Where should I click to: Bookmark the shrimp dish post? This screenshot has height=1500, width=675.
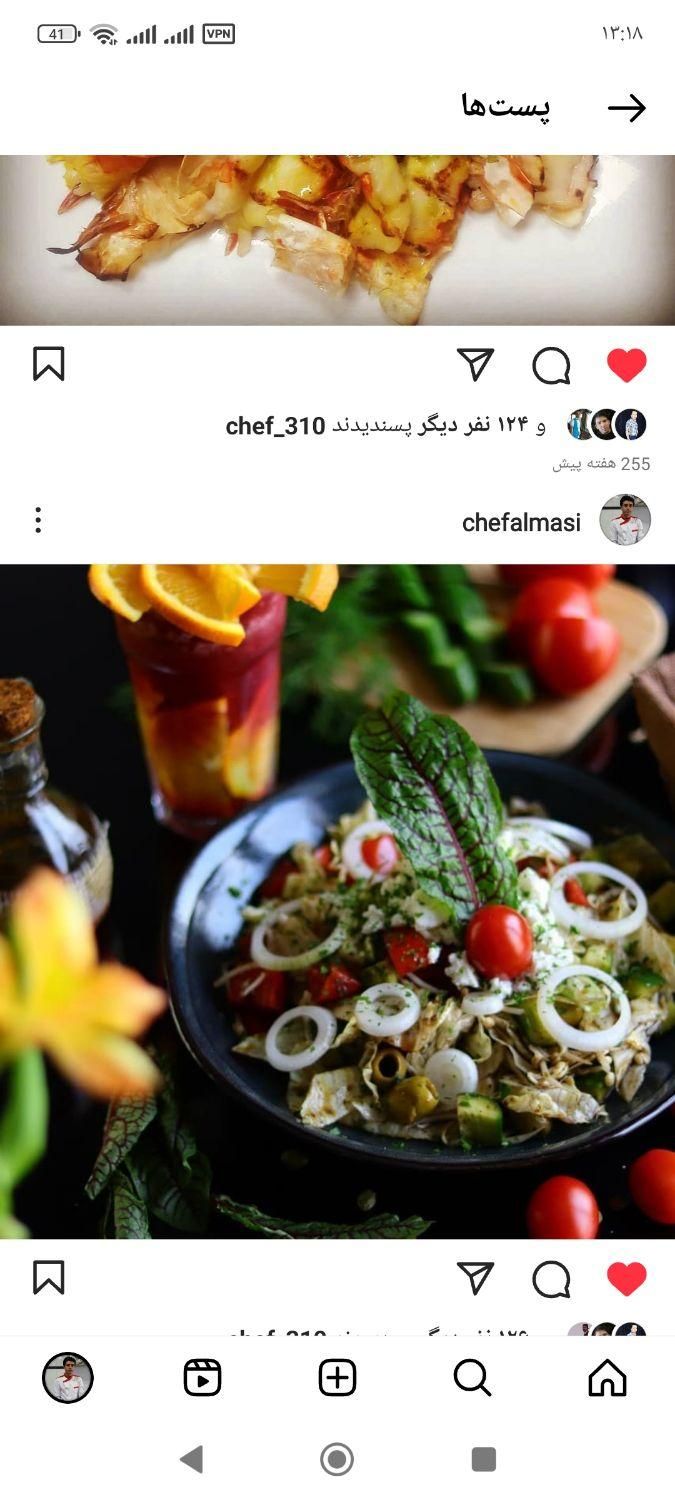(48, 364)
